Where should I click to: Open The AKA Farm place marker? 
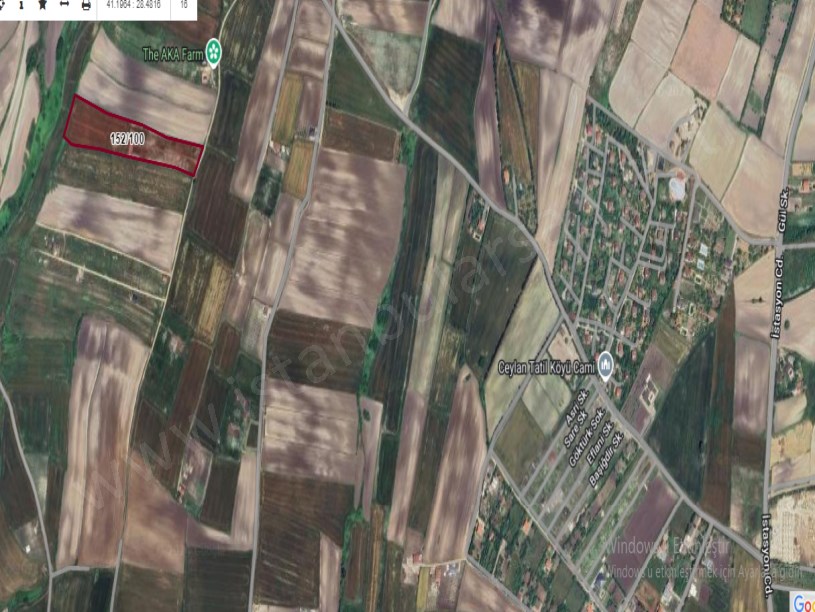click(x=212, y=56)
